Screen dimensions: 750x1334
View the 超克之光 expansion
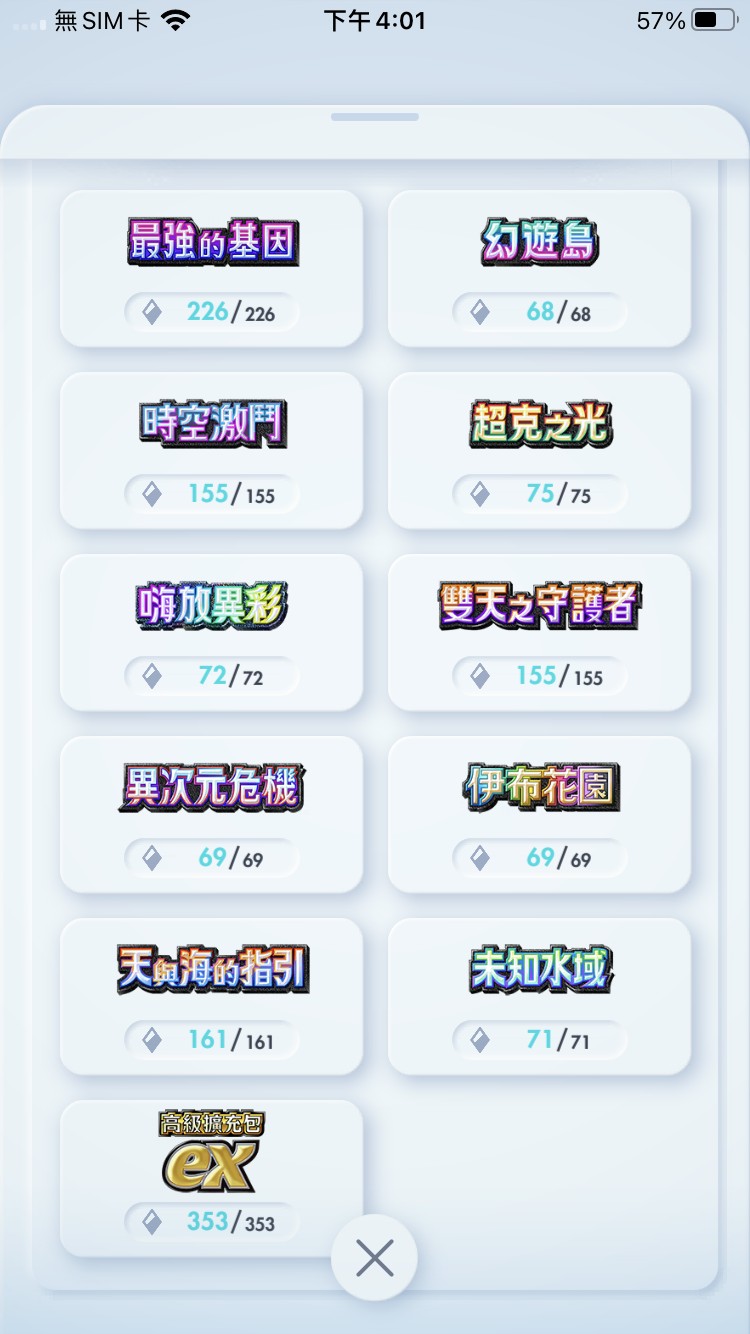pos(539,422)
